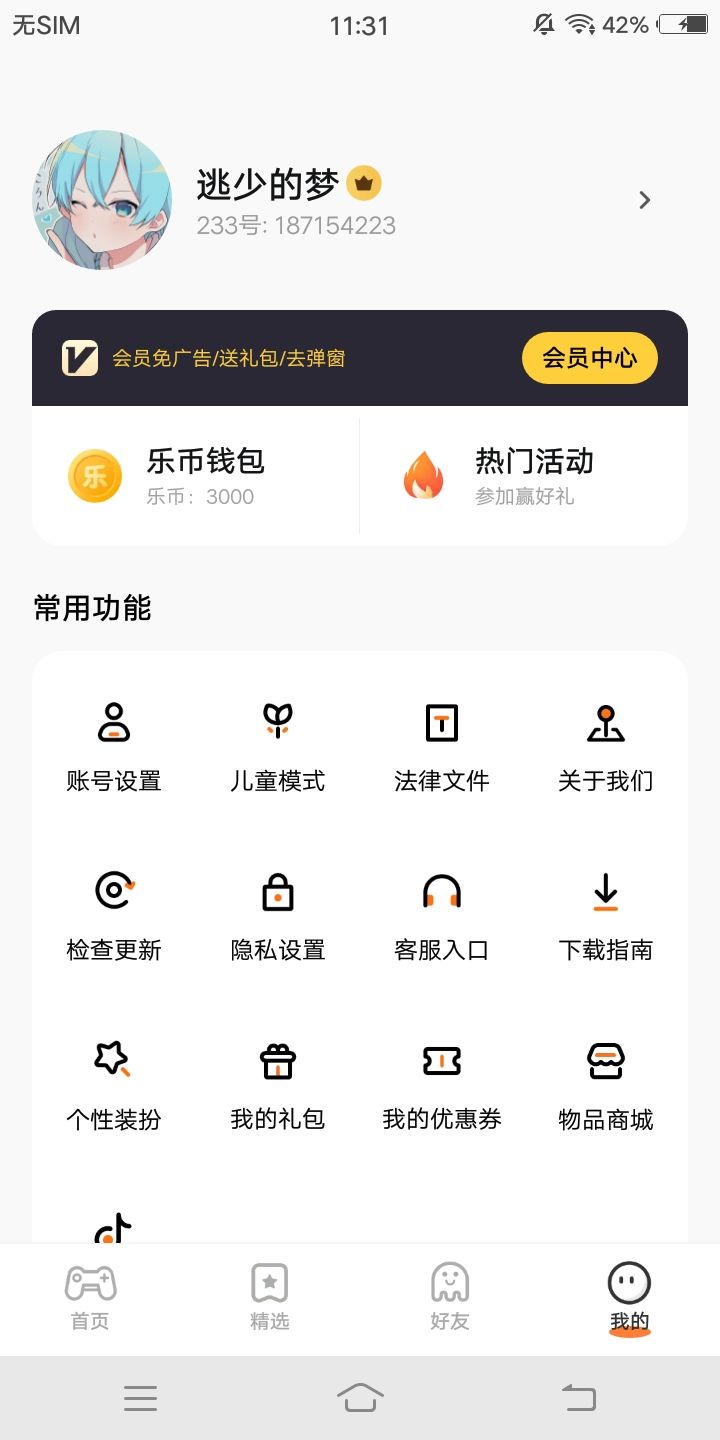Viewport: 720px width, 1440px height.
Task: Switch to the 精选 tab
Action: [x=270, y=1297]
